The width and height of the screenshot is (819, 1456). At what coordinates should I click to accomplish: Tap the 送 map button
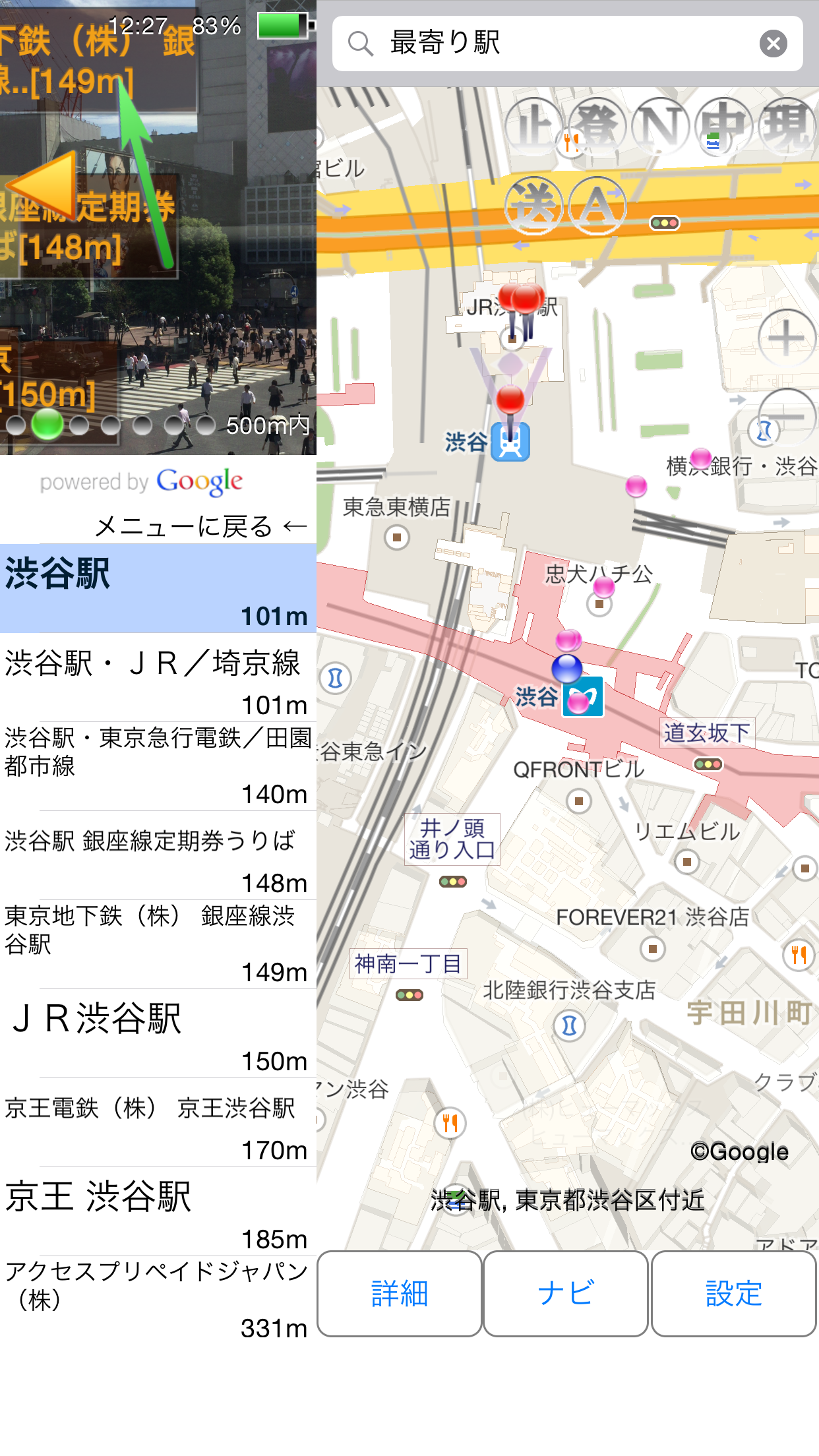(x=533, y=206)
